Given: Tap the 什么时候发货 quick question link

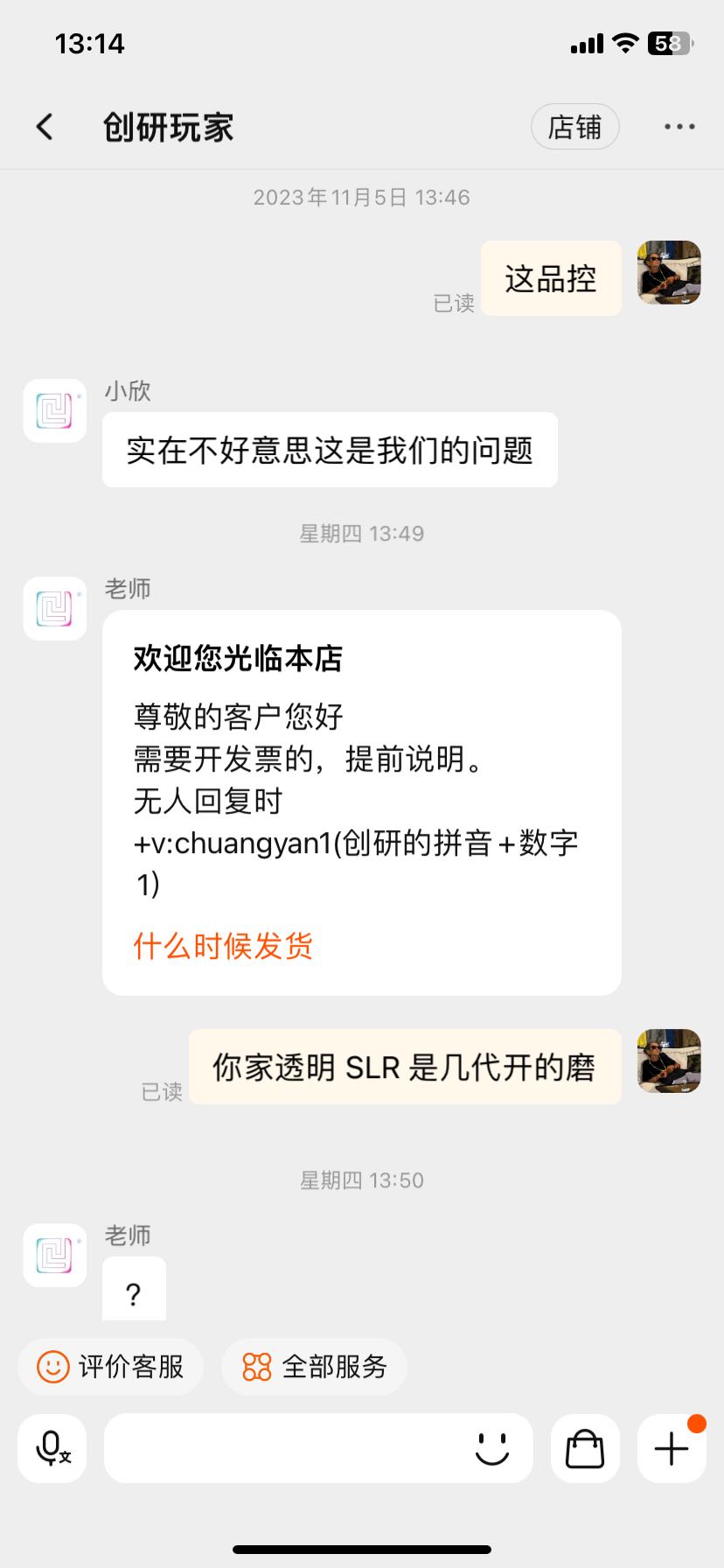Looking at the screenshot, I should (x=223, y=946).
